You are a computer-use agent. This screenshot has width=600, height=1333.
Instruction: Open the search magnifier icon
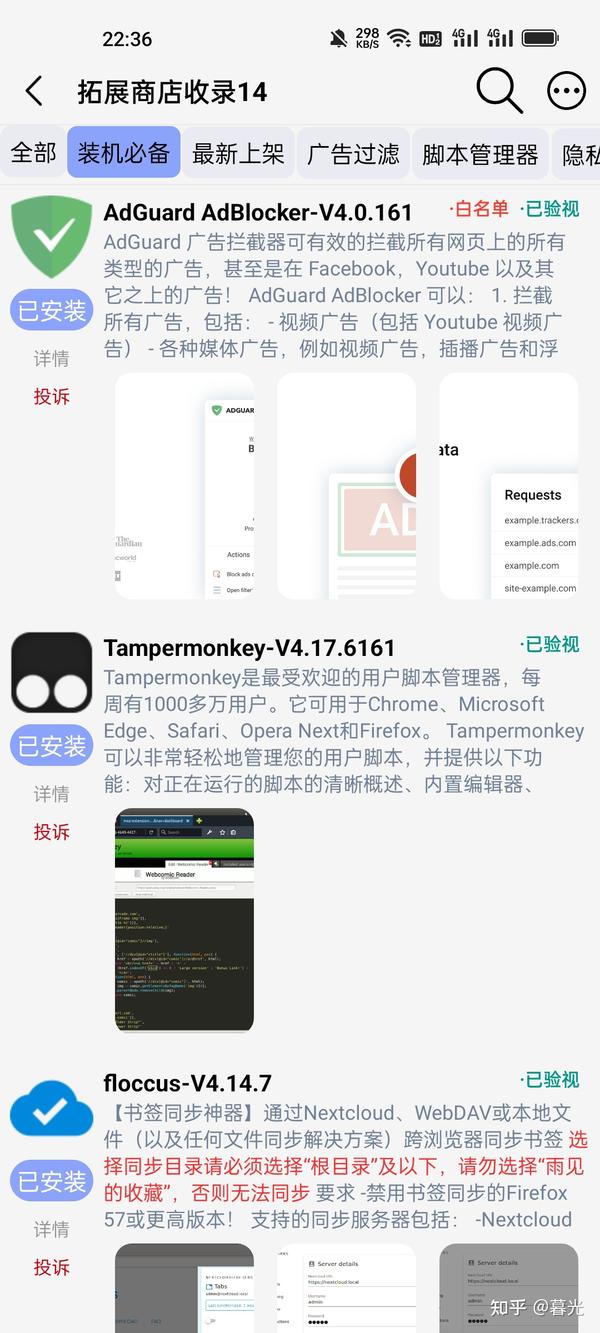[x=499, y=91]
